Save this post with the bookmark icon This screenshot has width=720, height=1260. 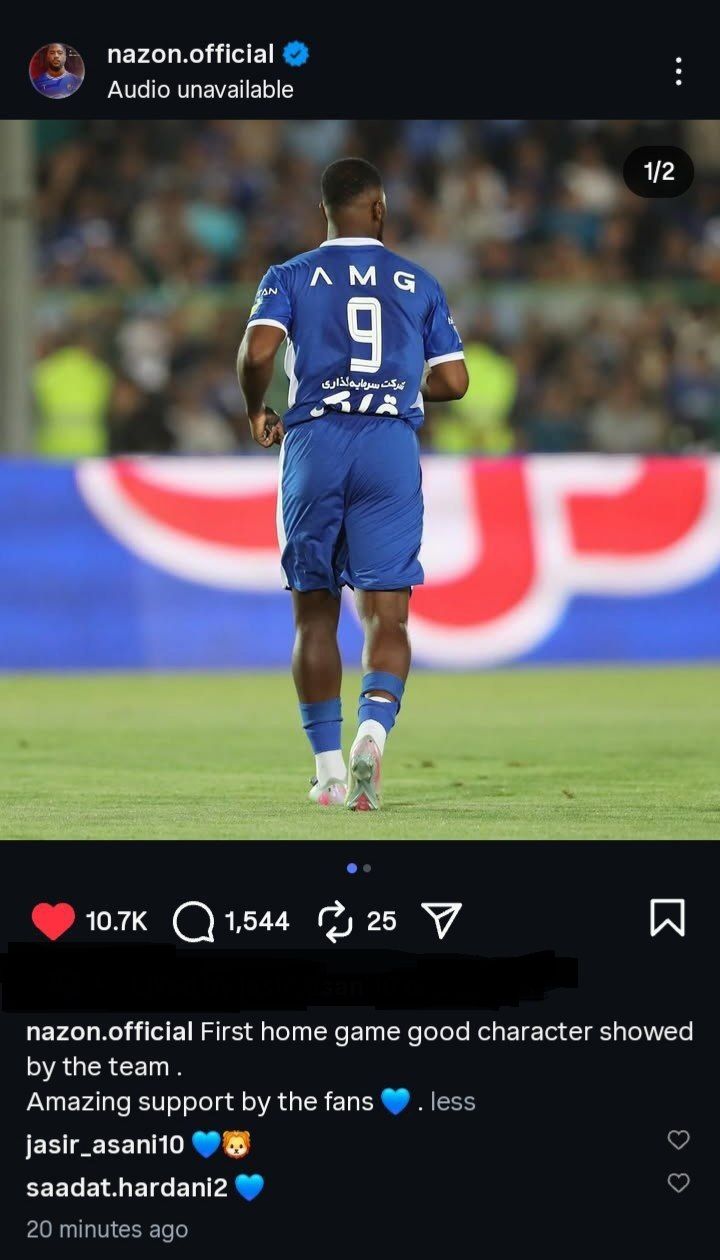pos(667,919)
